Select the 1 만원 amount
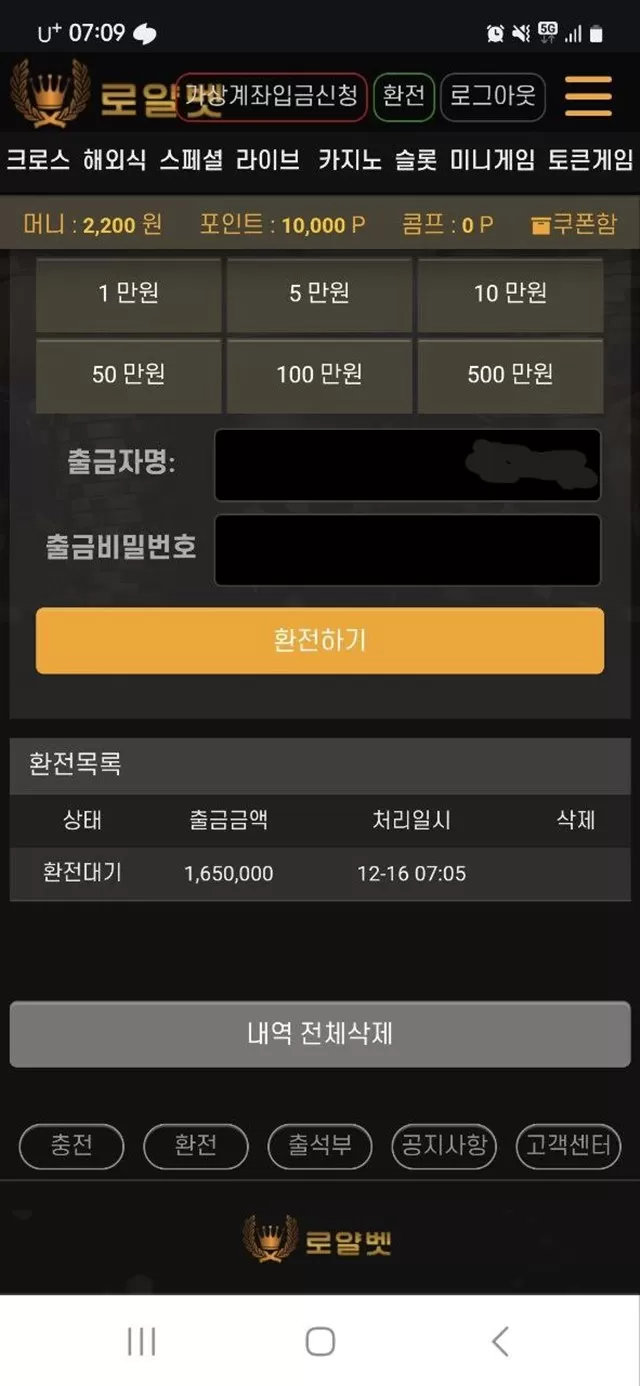The width and height of the screenshot is (640, 1386). [x=128, y=293]
